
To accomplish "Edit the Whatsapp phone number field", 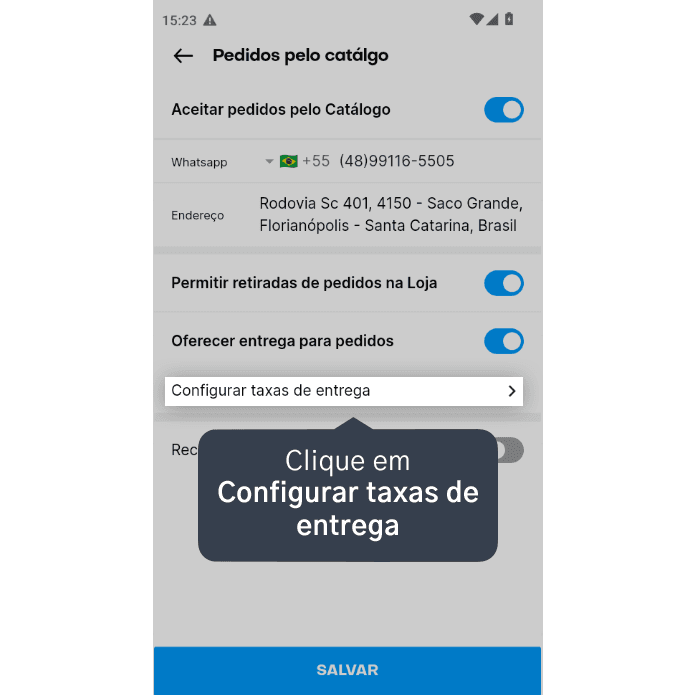I will coord(396,161).
